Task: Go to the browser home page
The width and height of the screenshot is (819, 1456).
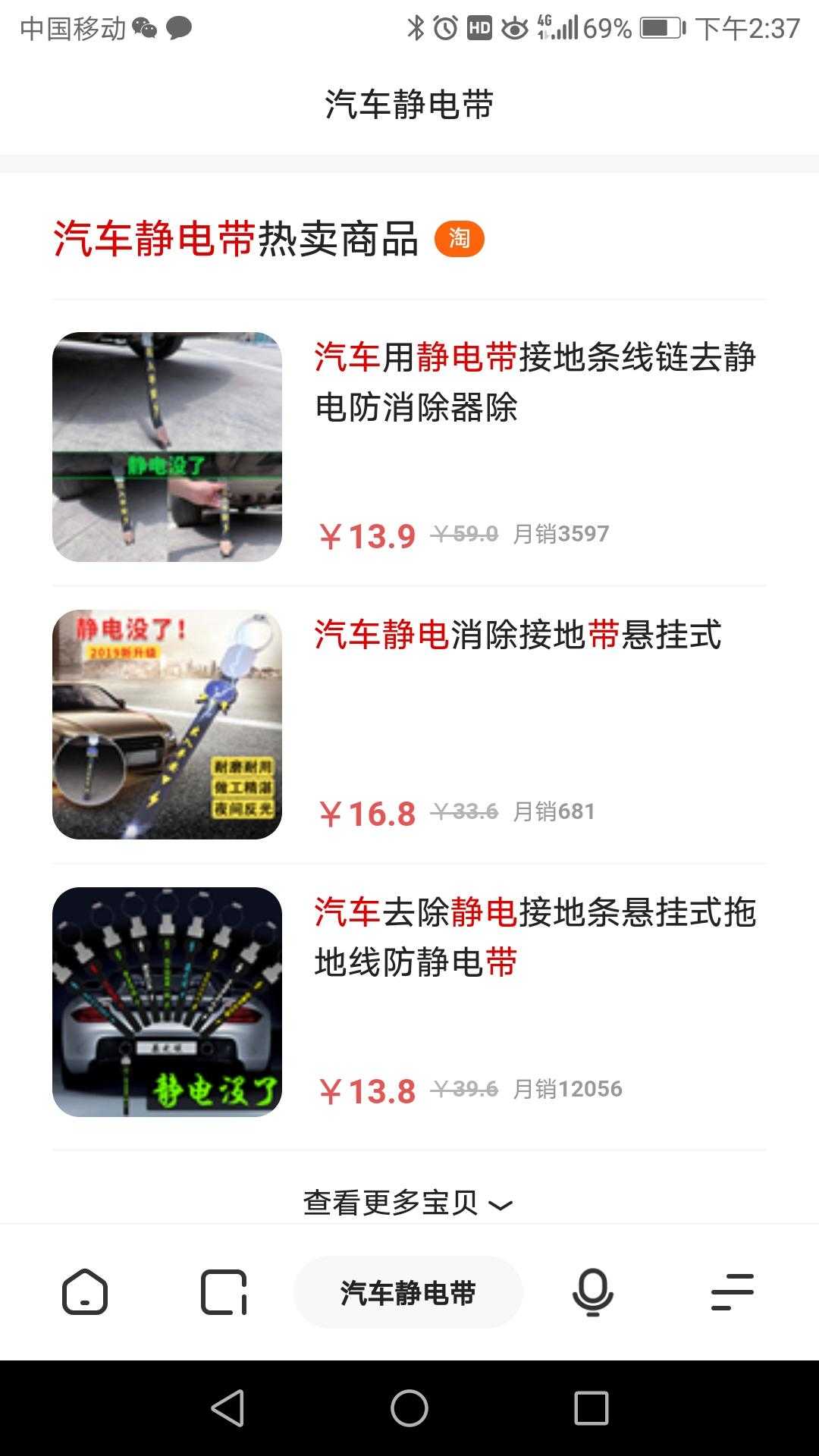Action: tap(84, 1292)
